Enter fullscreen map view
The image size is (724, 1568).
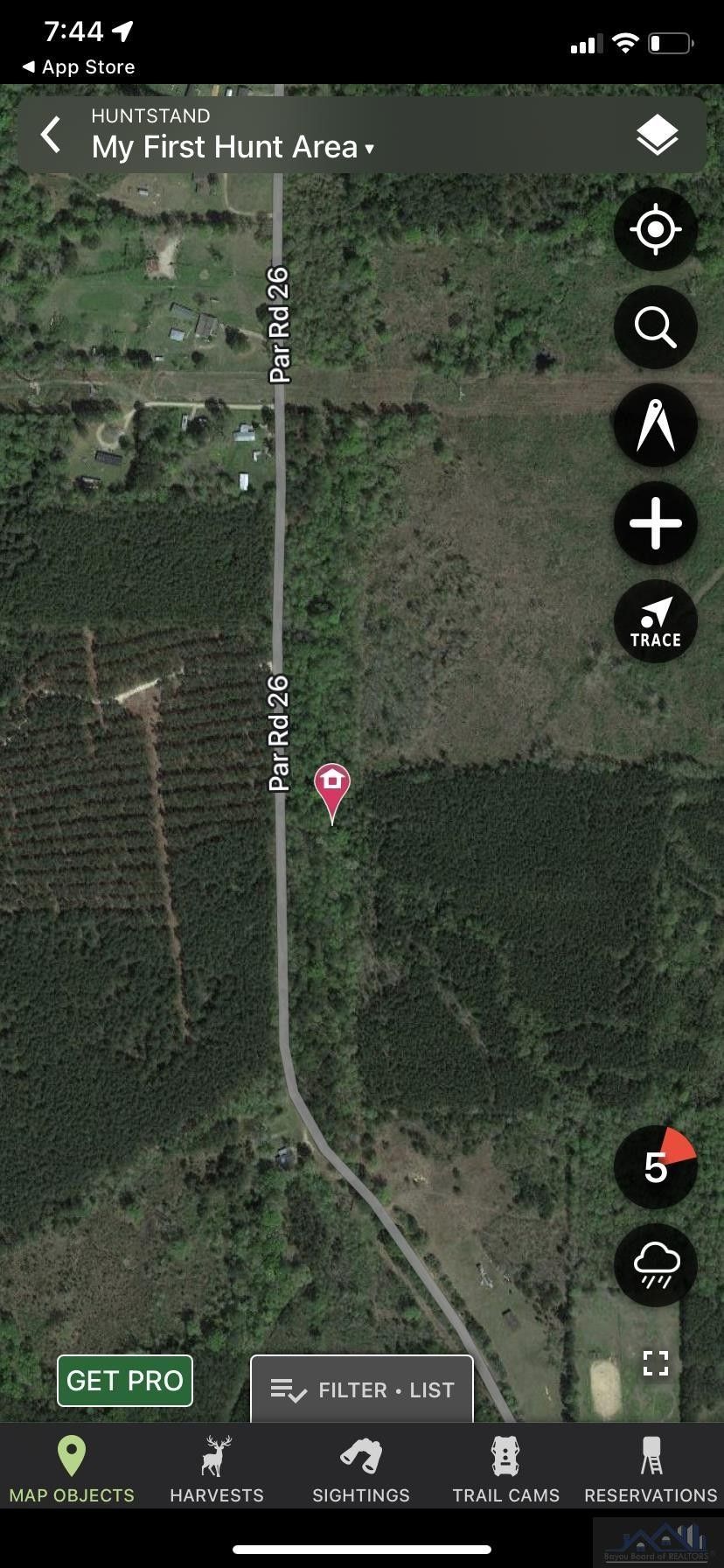point(656,1364)
